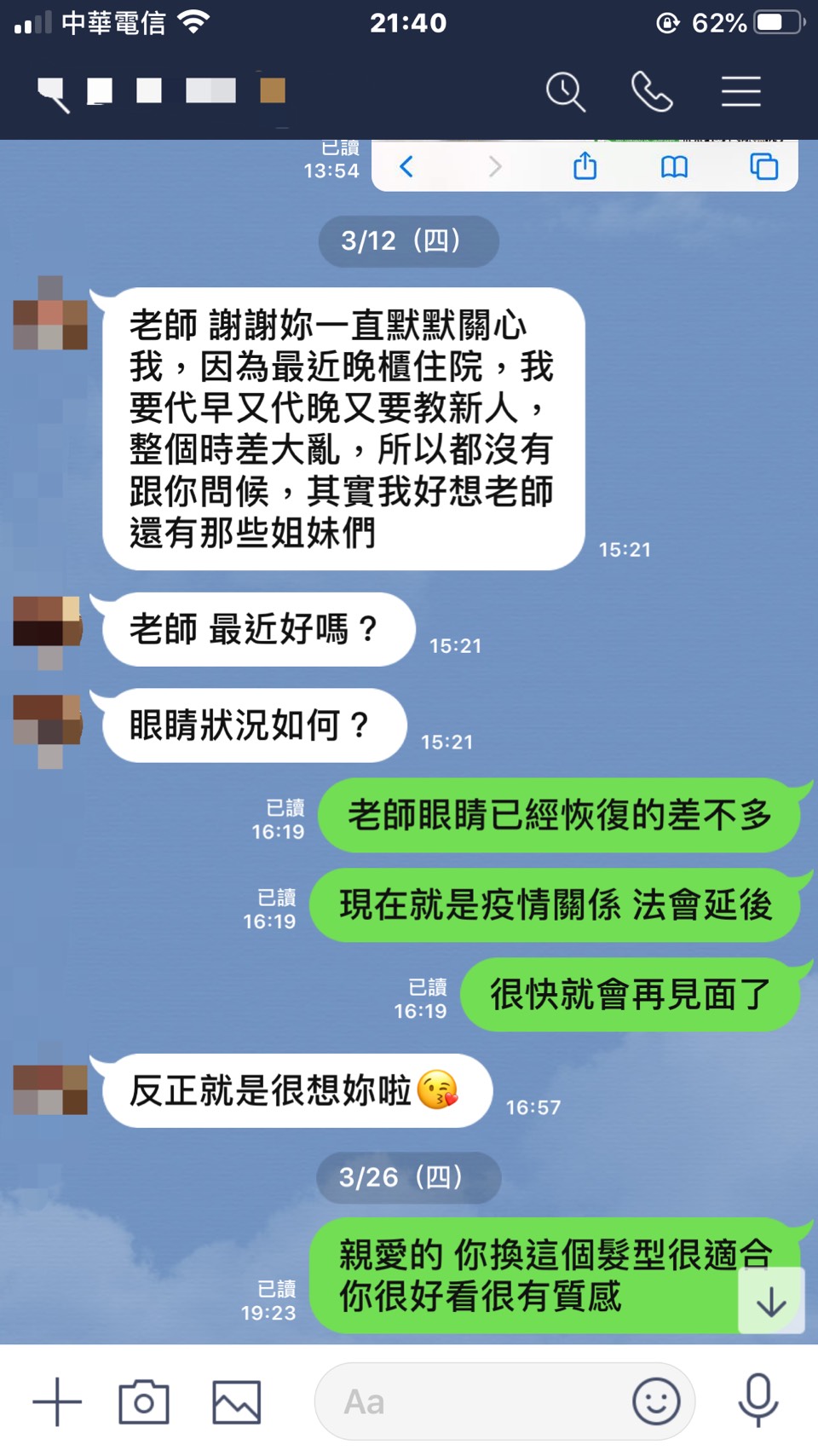Open the chat menu
The image size is (818, 1456).
pyautogui.click(x=740, y=91)
